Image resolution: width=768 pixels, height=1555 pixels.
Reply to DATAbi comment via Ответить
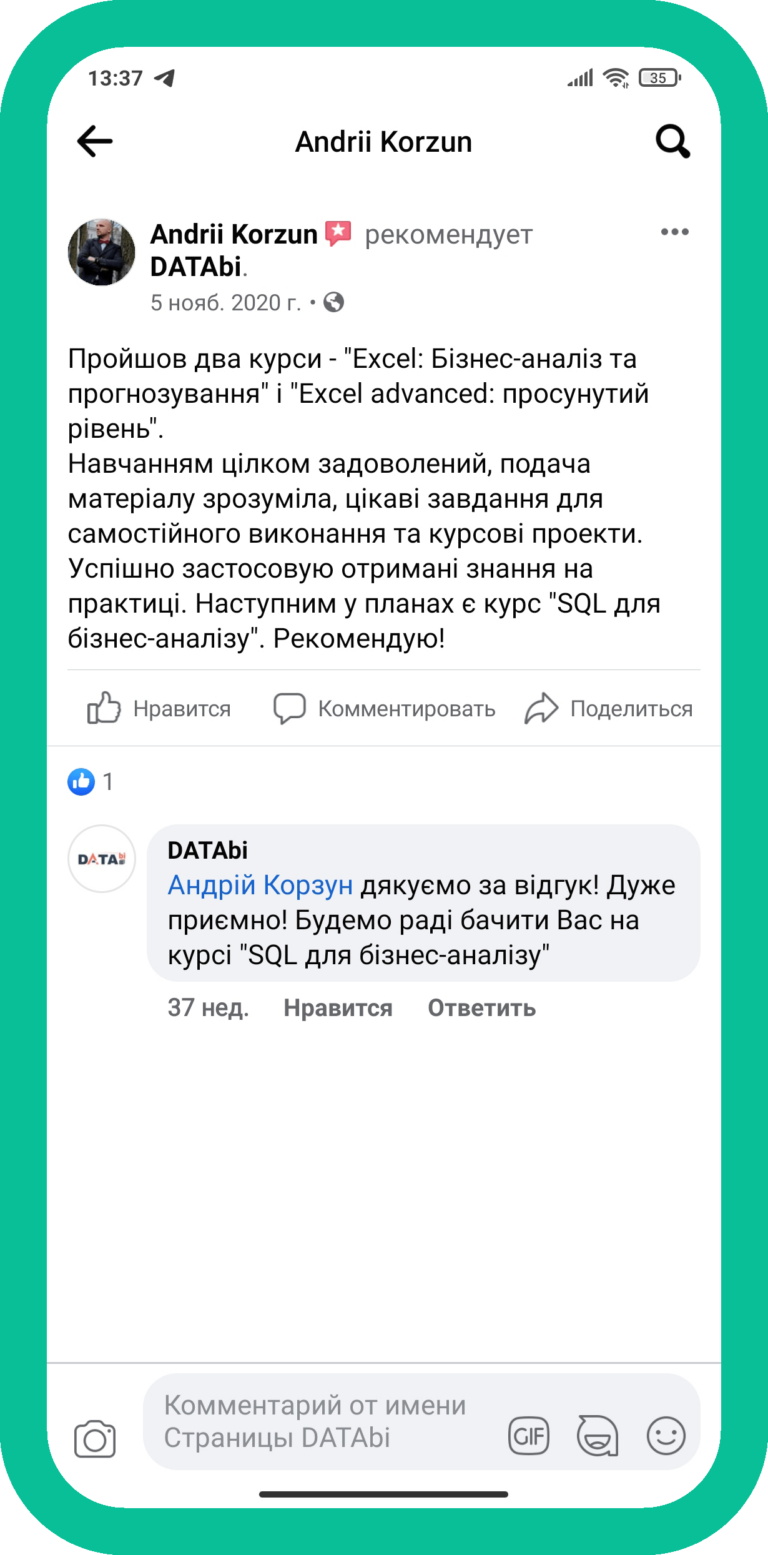click(481, 1008)
